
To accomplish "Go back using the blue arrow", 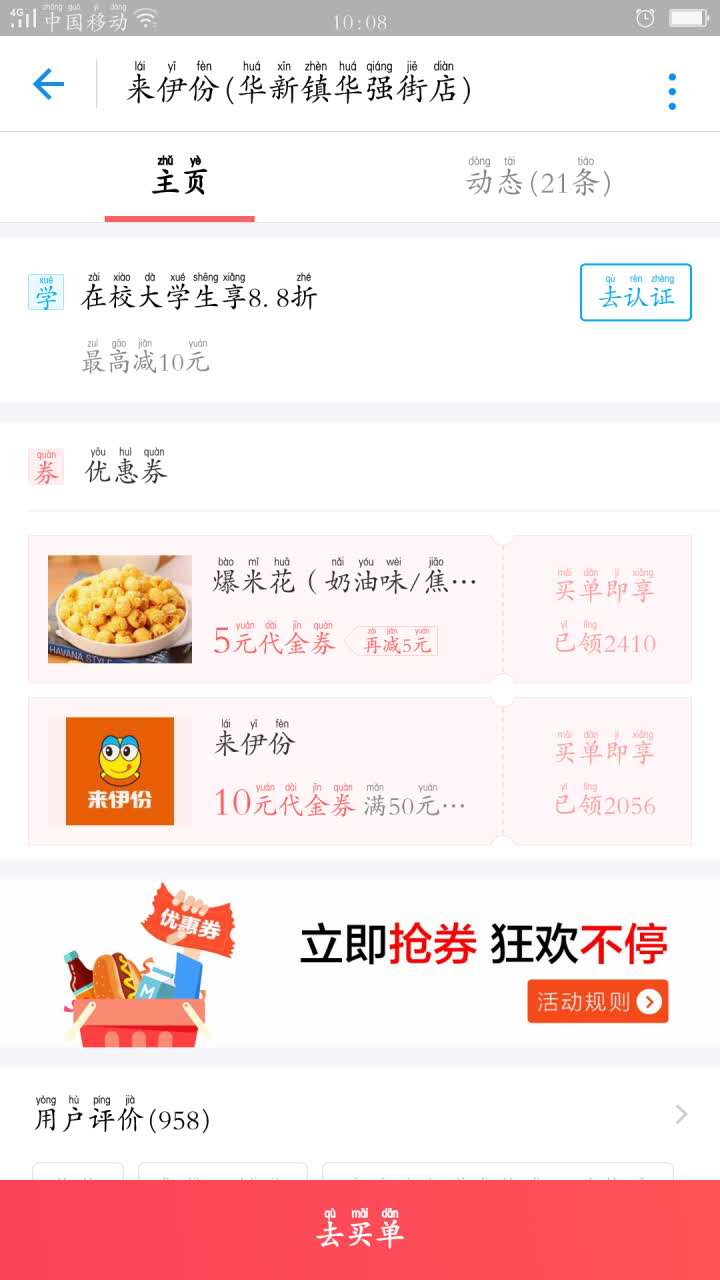I will [48, 84].
